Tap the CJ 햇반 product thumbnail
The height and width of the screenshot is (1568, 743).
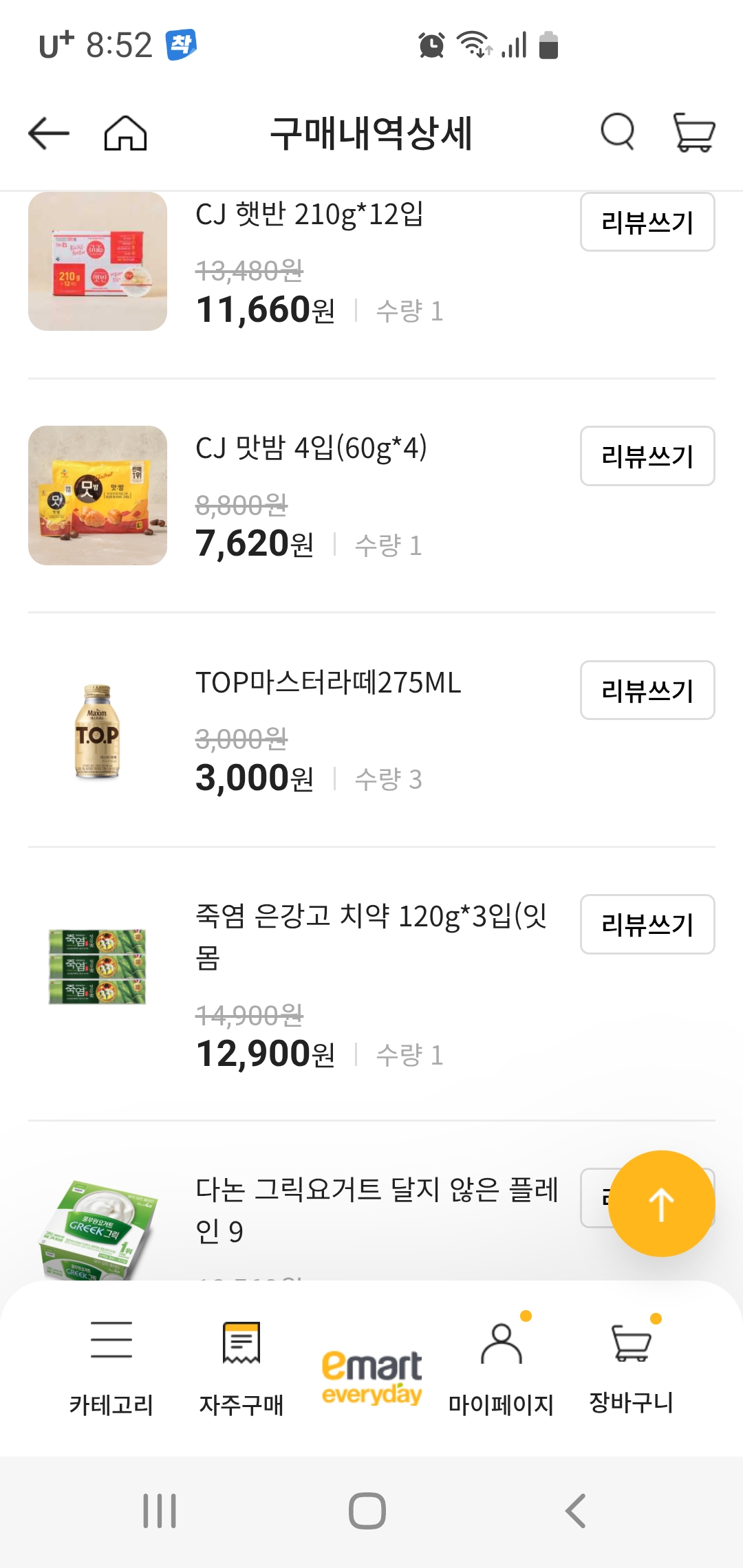[98, 263]
